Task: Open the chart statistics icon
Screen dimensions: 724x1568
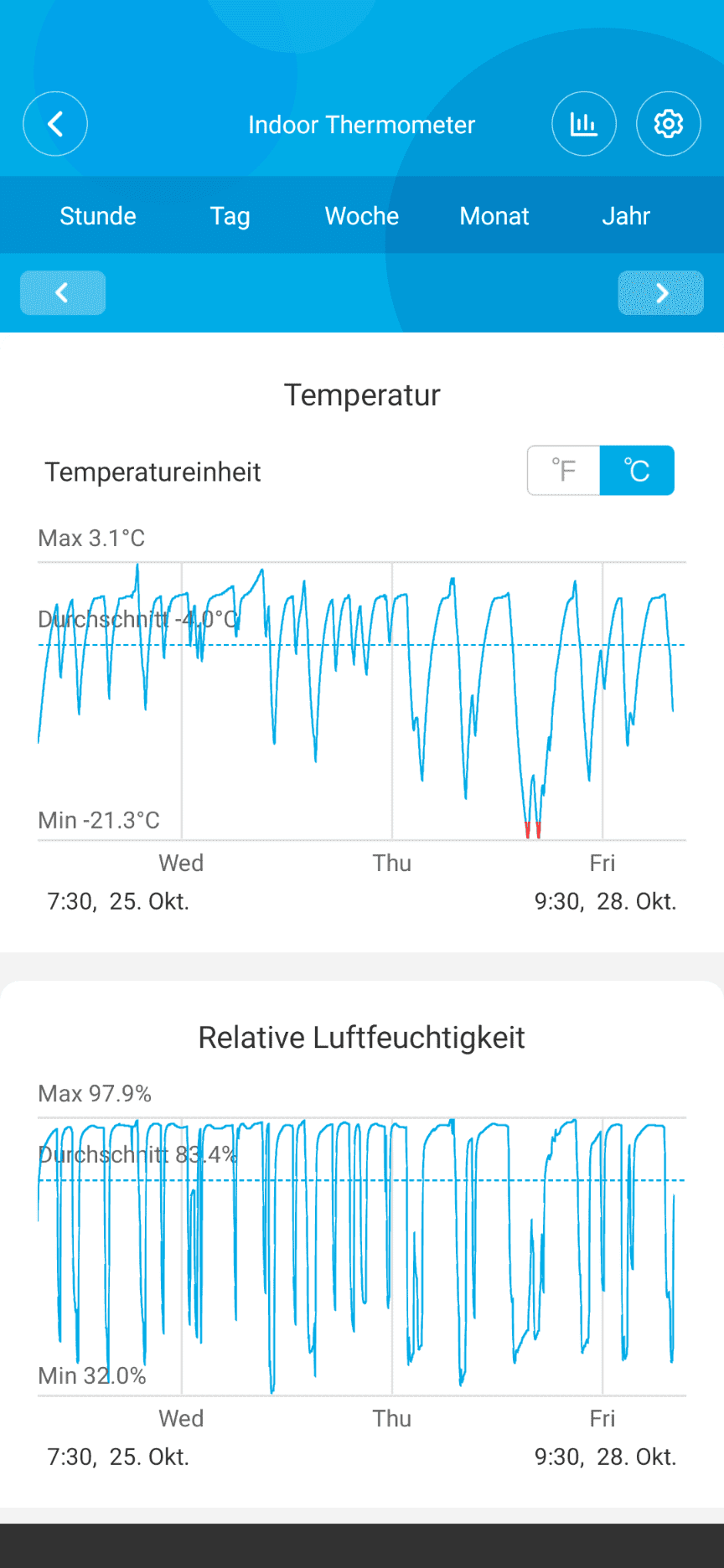Action: point(584,124)
